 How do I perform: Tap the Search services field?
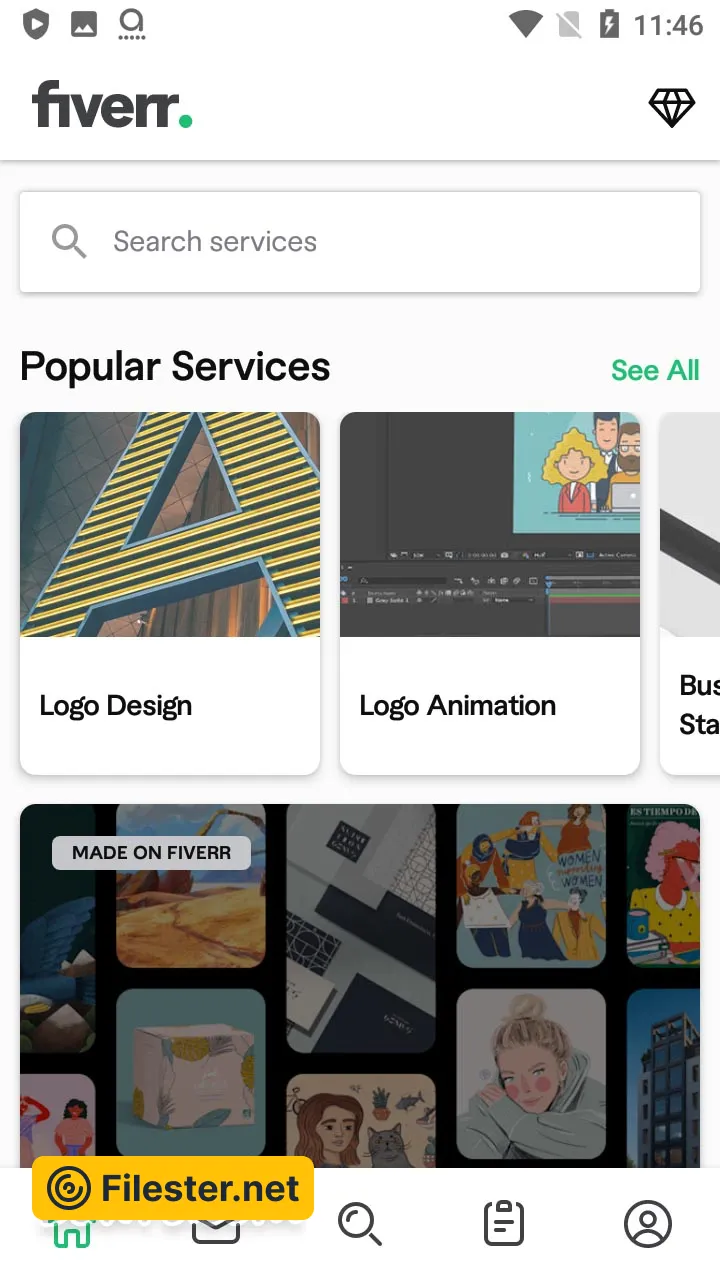click(360, 242)
